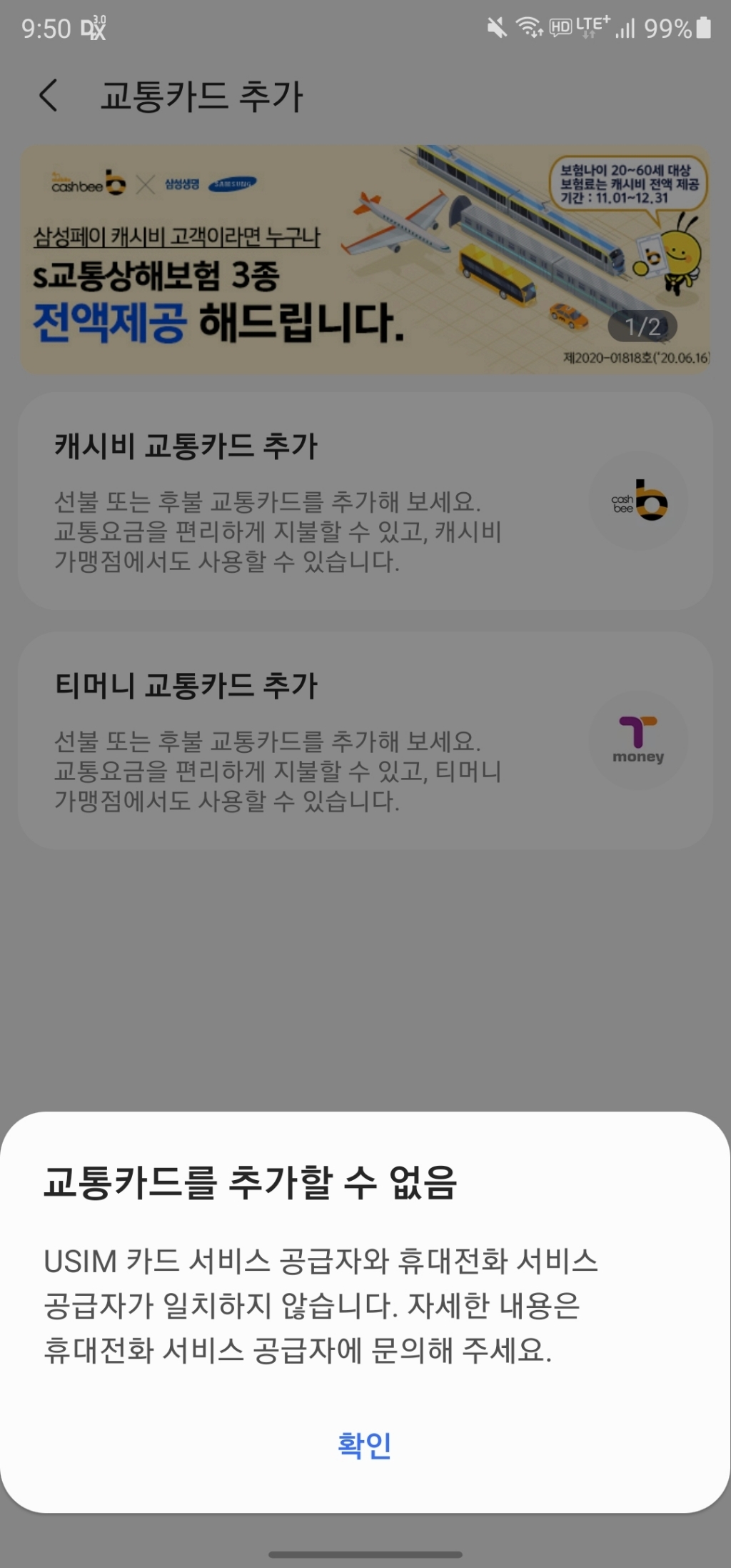Open the 캐시비 교통카드 추가 card
Image resolution: width=731 pixels, height=1568 pixels.
point(365,501)
